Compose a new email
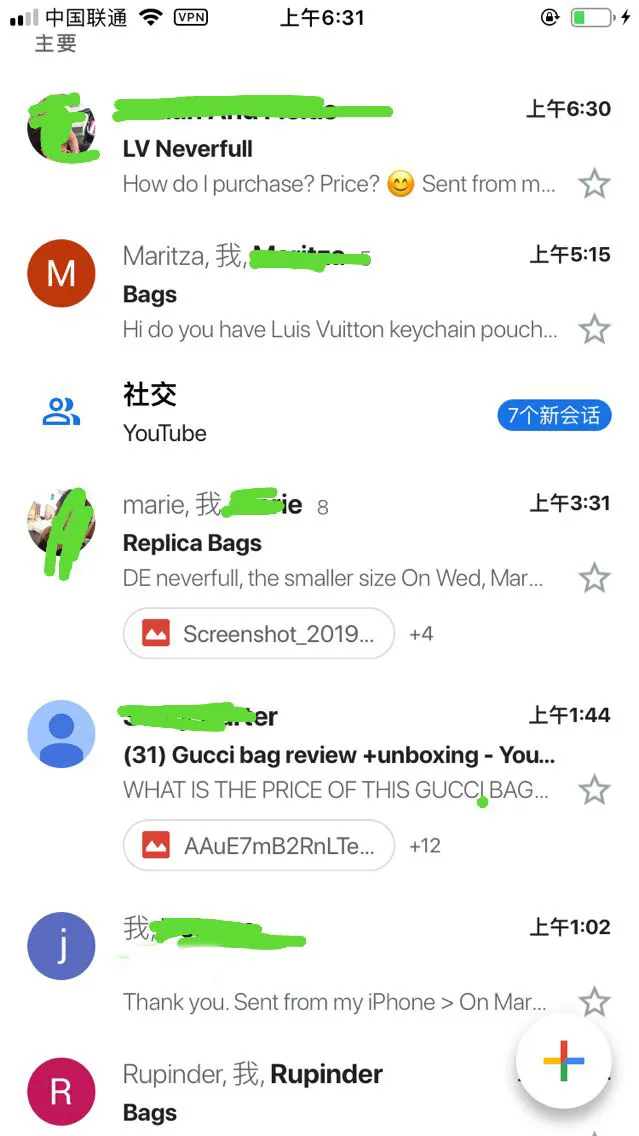The image size is (639, 1136). click(x=564, y=1061)
